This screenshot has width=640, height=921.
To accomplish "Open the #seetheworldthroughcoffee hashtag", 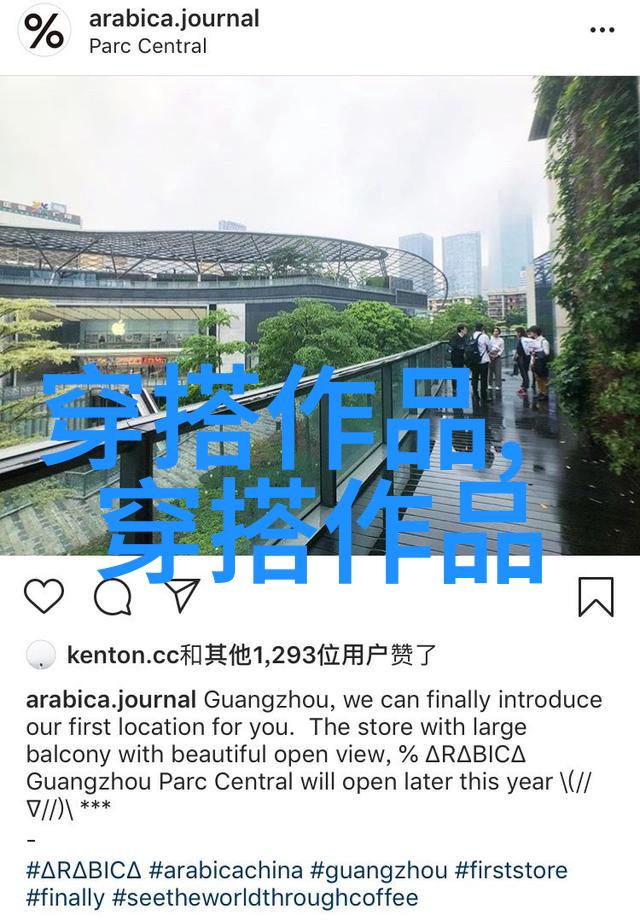I will coord(267,898).
